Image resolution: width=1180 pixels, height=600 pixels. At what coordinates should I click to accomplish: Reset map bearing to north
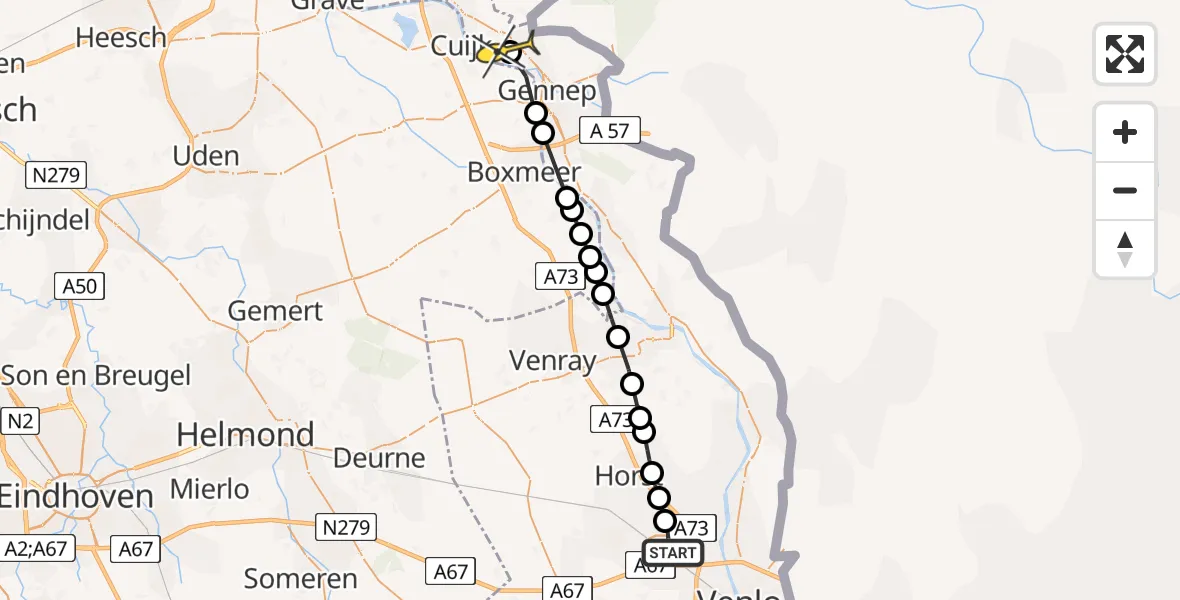1125,248
